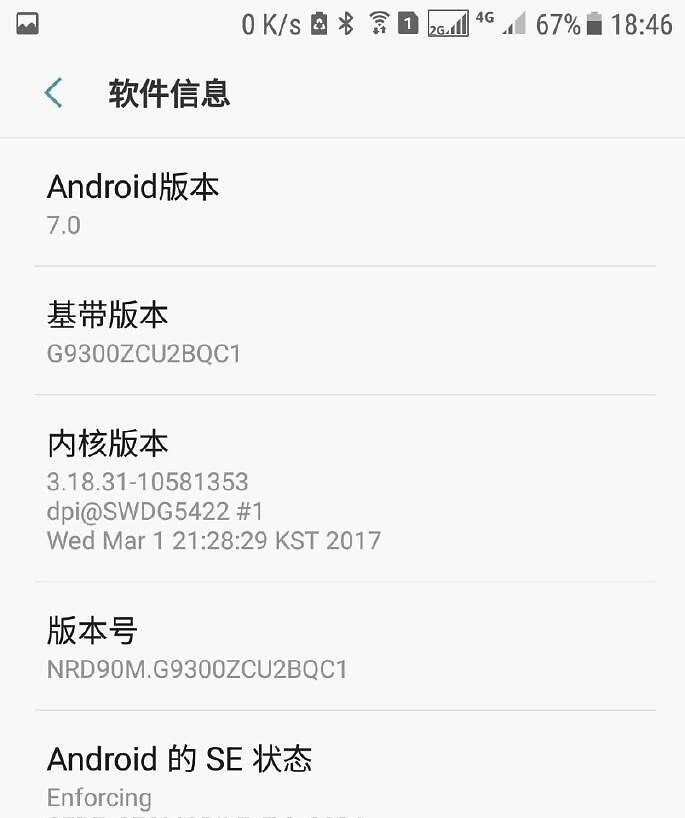This screenshot has height=818, width=685.
Task: Tap the 版本号 build number row
Action: click(x=342, y=648)
